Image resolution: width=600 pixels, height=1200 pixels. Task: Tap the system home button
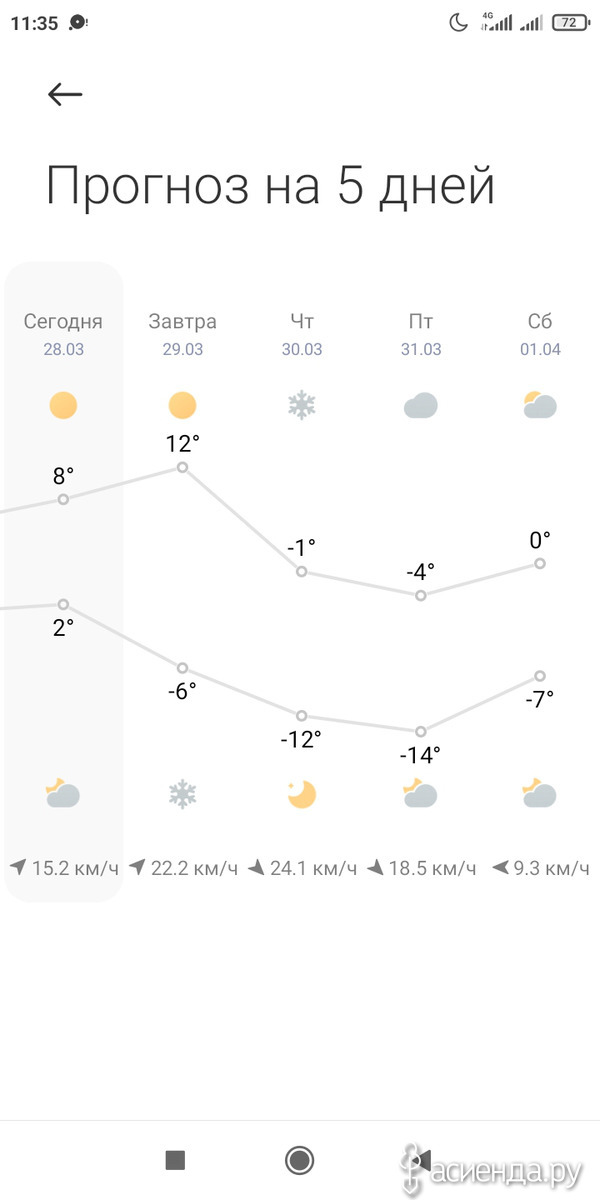coord(299,1160)
